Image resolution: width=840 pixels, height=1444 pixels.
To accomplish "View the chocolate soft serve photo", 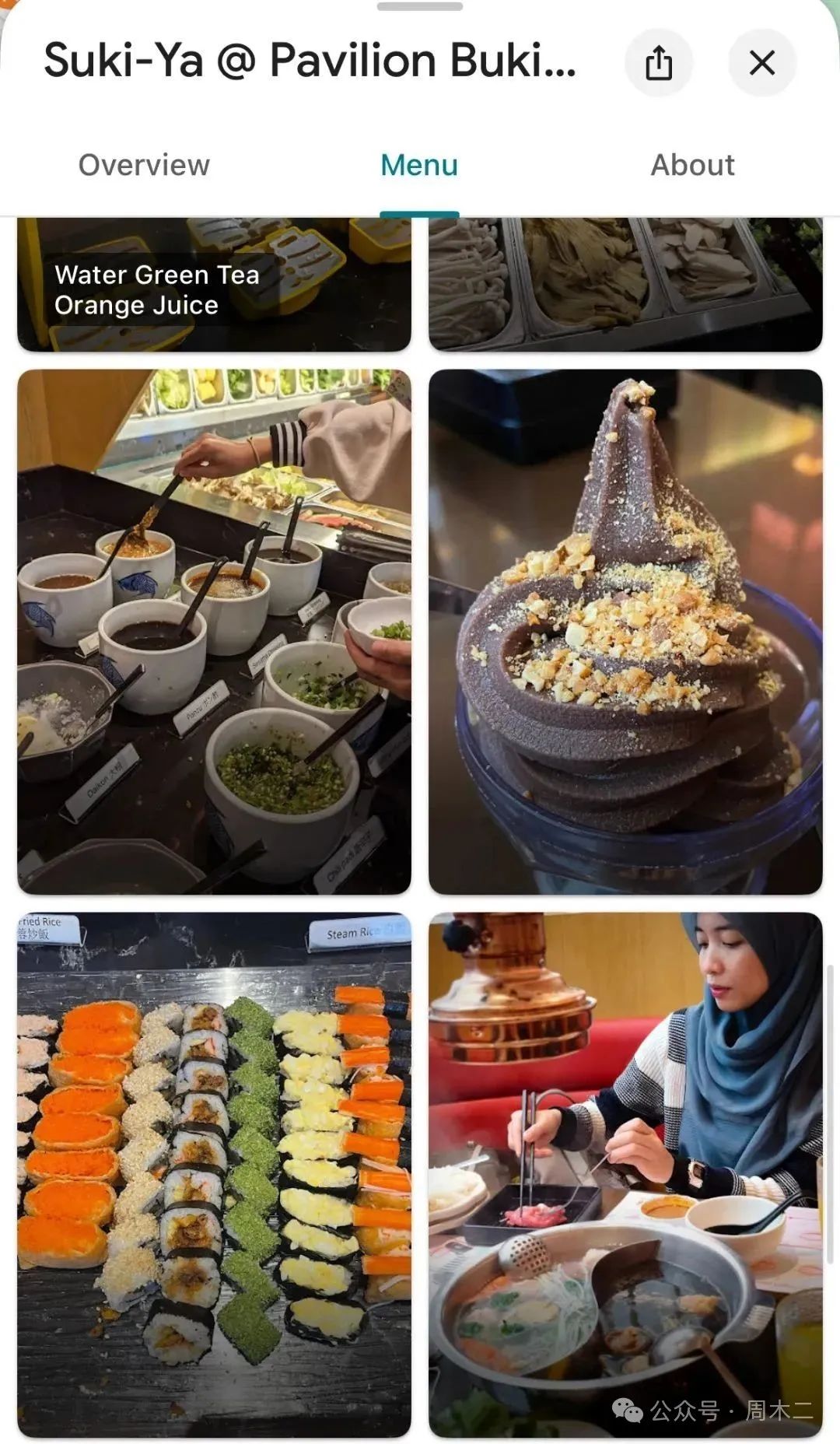I will click(625, 632).
